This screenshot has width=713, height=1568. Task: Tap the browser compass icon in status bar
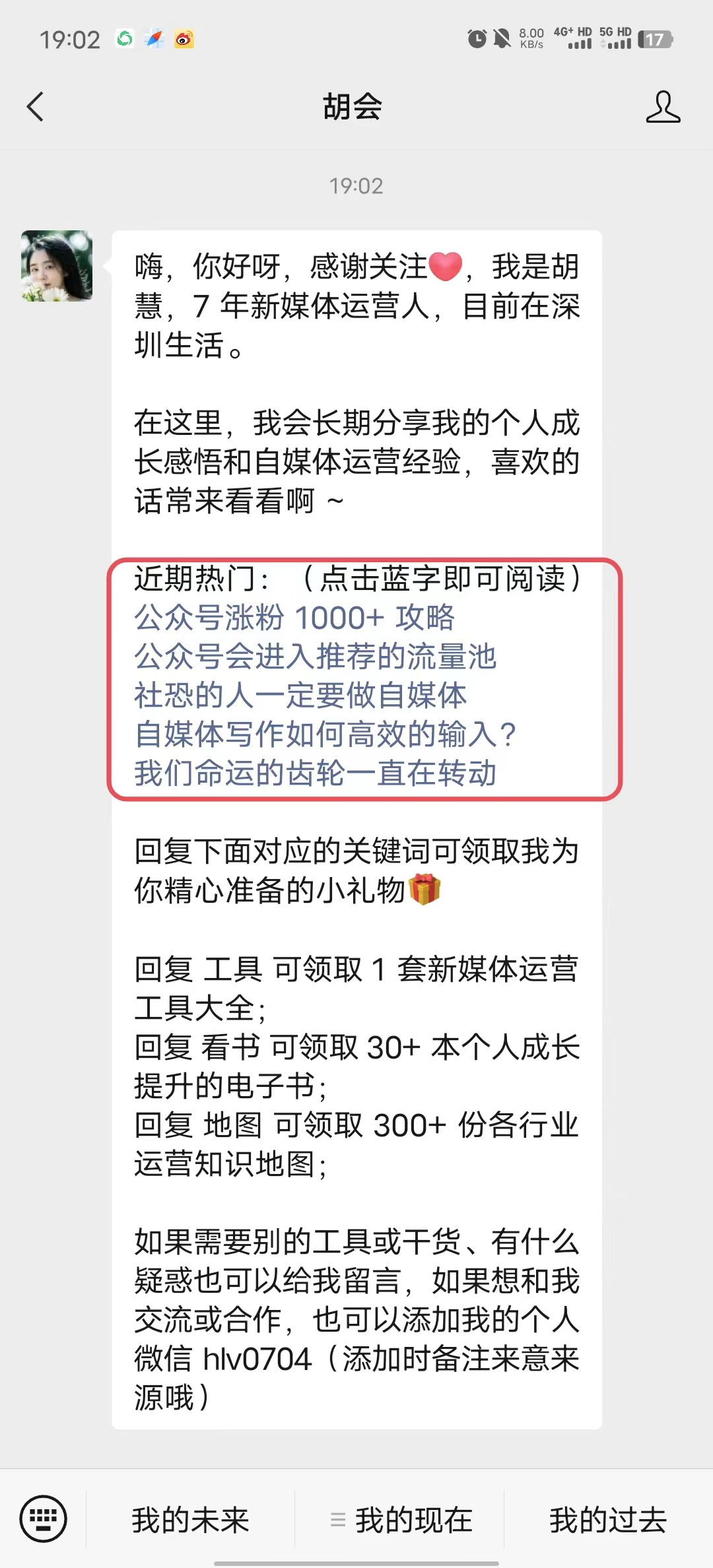(154, 40)
